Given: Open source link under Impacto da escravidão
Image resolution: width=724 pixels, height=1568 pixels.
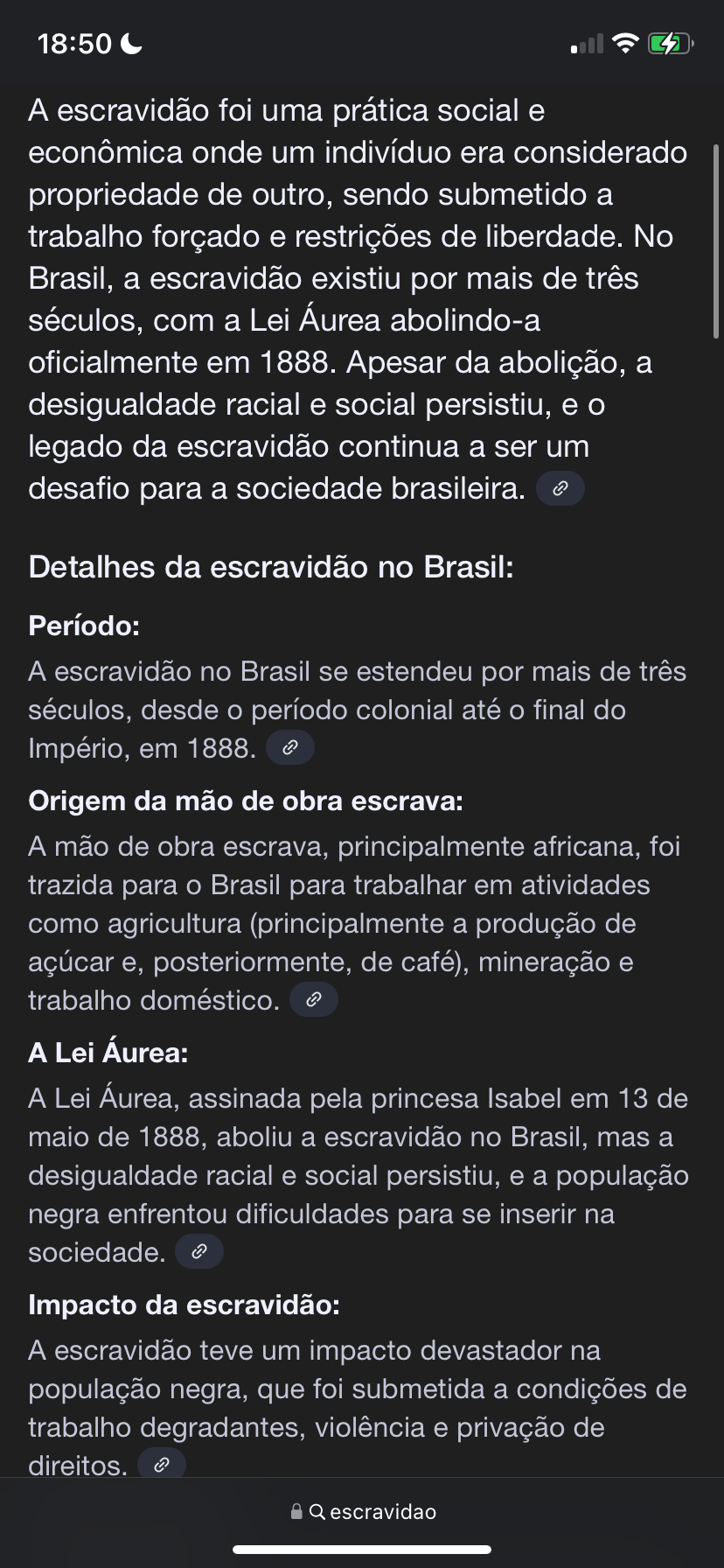Looking at the screenshot, I should (x=161, y=1464).
